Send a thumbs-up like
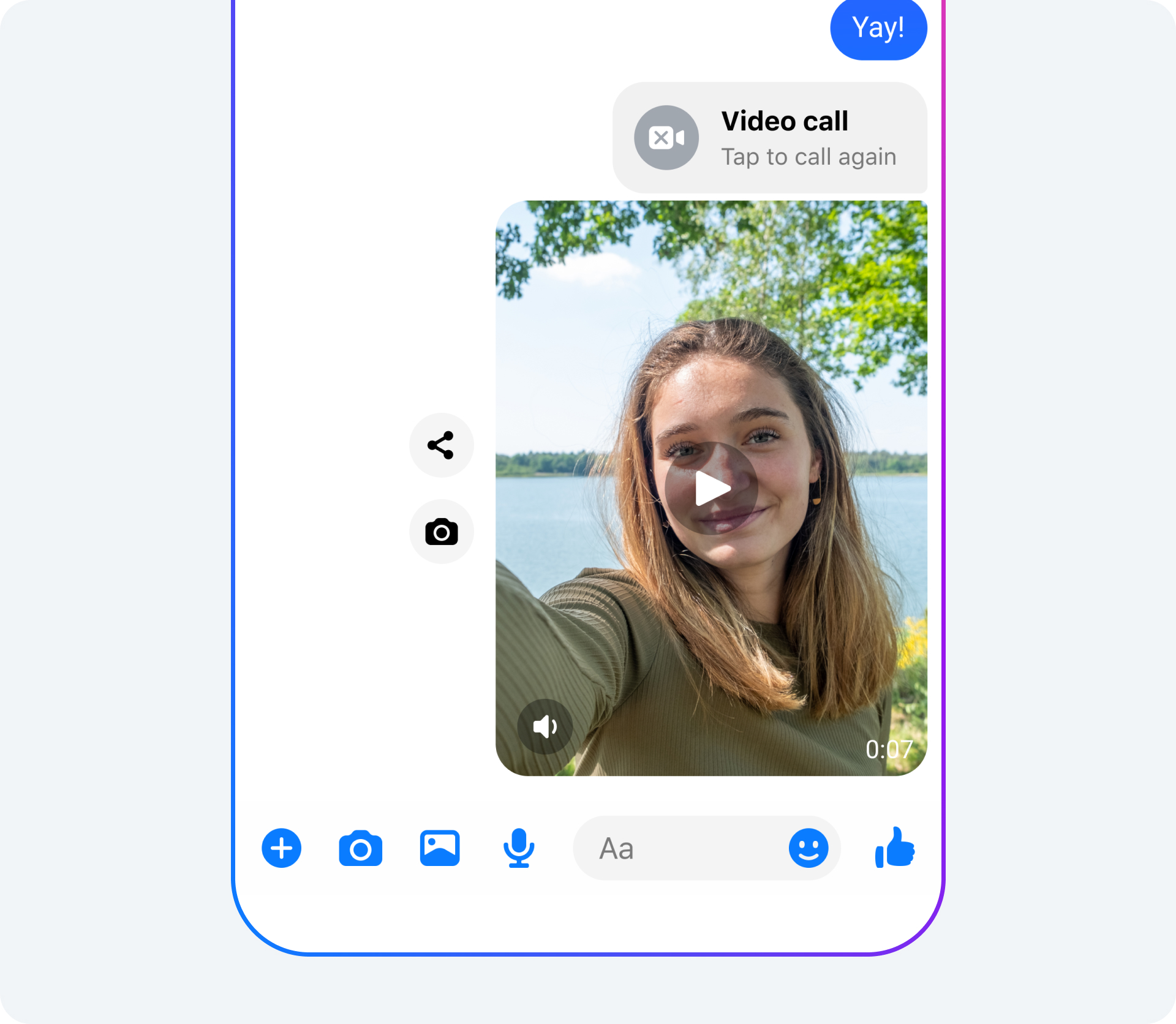The width and height of the screenshot is (1176, 1024). pos(894,848)
